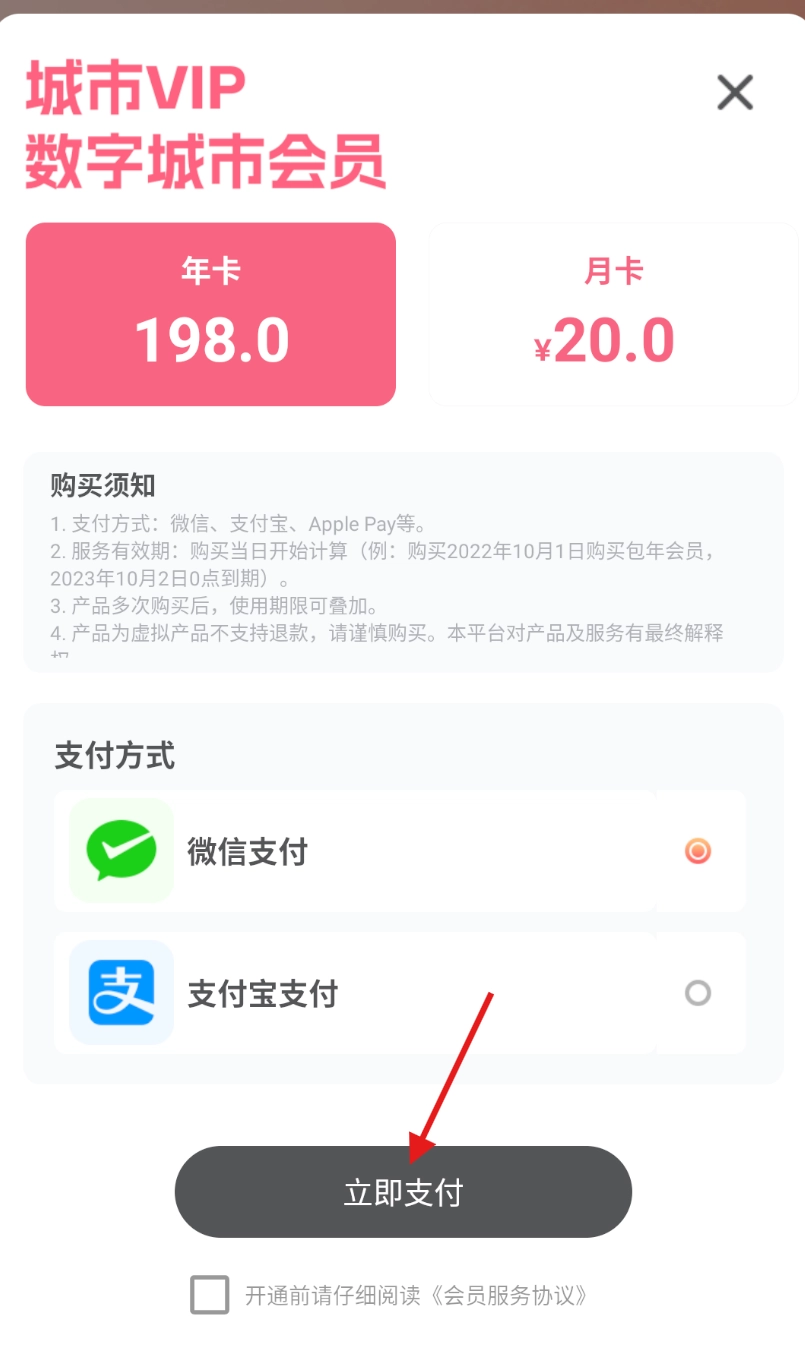The width and height of the screenshot is (805, 1372).
Task: Check the 会员服务协议 agreement box
Action: tap(210, 1296)
